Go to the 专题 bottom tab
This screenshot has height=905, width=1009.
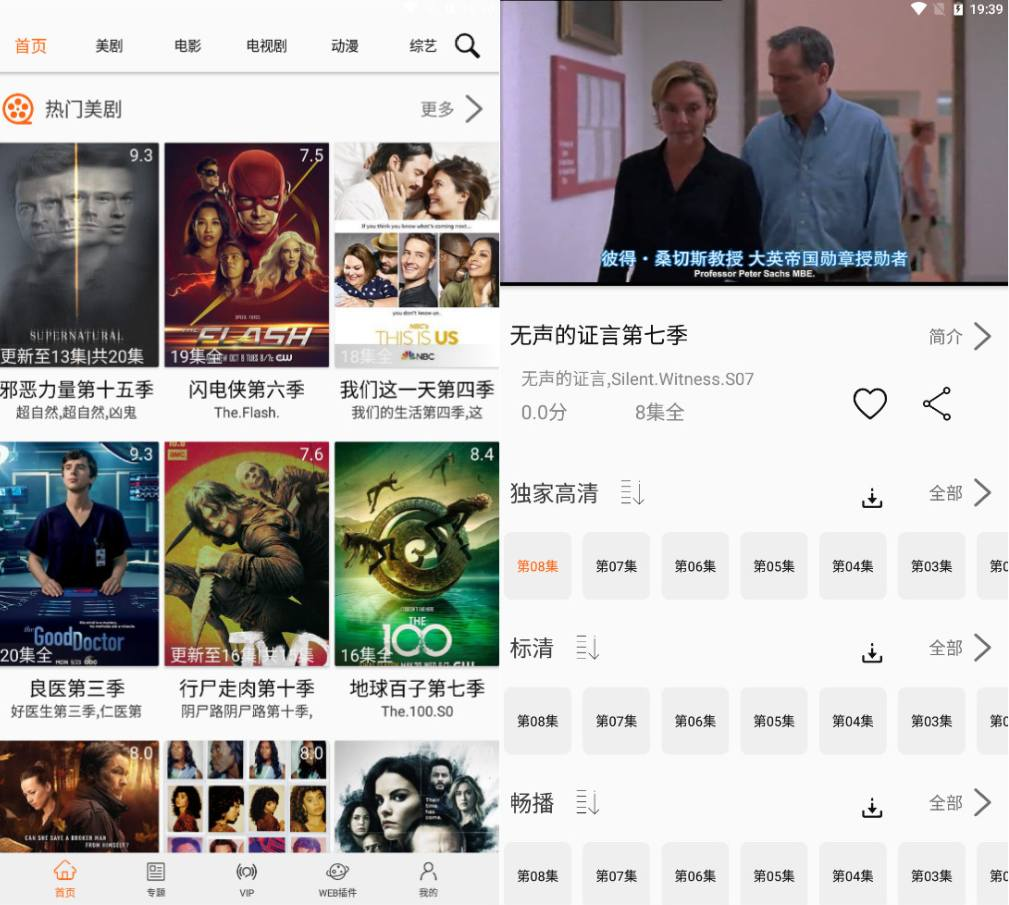tap(156, 878)
